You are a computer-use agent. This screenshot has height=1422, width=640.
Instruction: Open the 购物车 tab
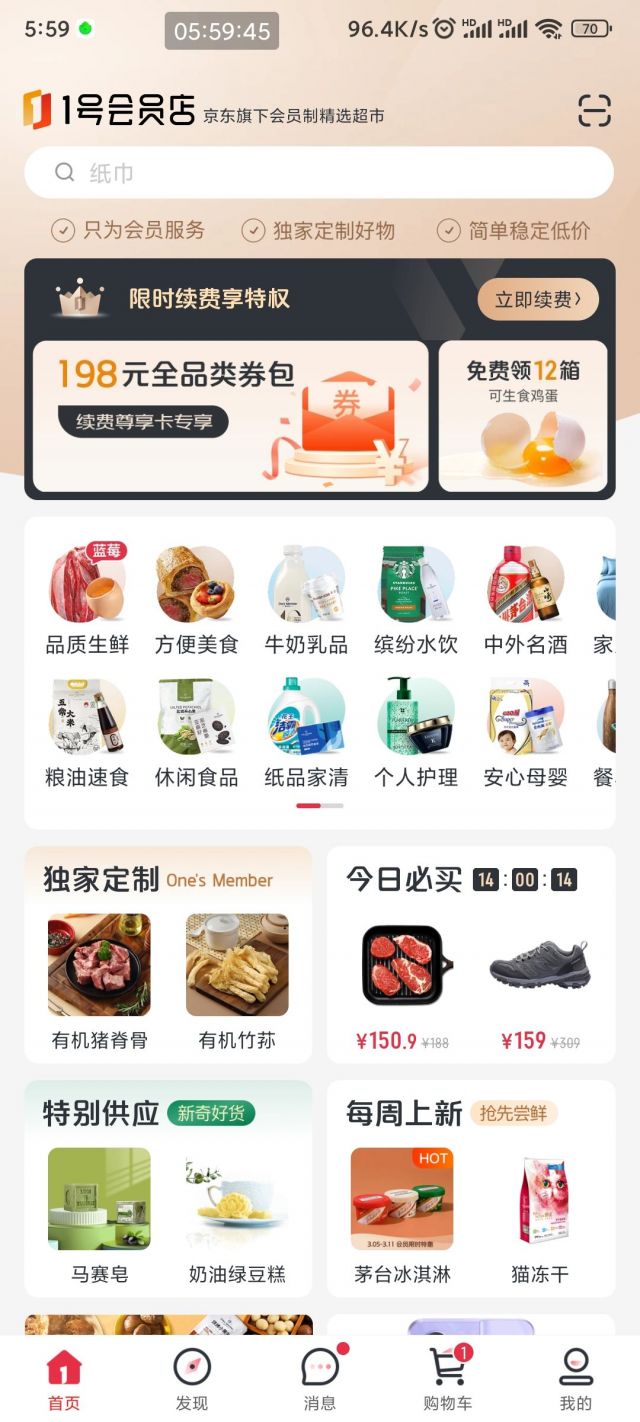[447, 1379]
